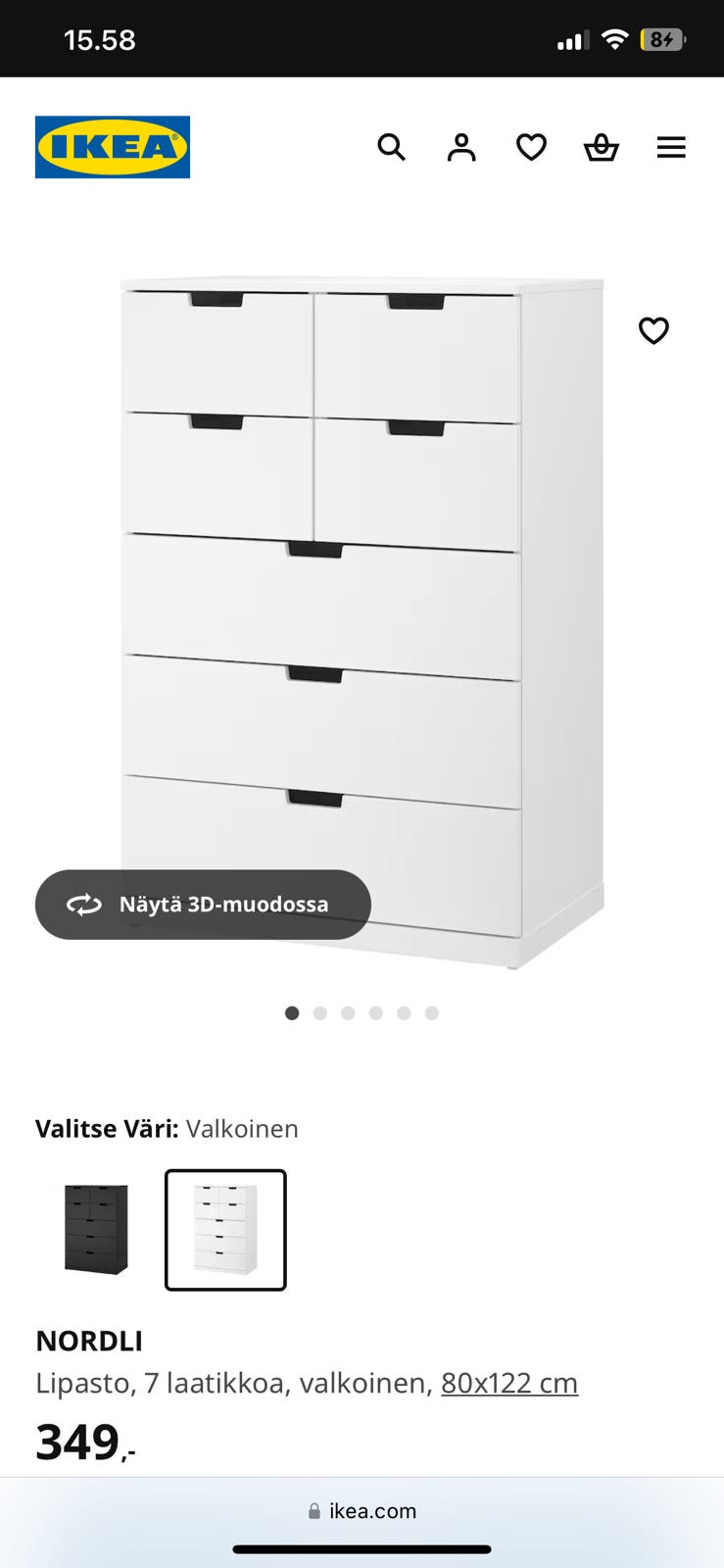Tap the Wi-Fi icon in the status bar
Viewport: 724px width, 1568px height.
pyautogui.click(x=615, y=39)
